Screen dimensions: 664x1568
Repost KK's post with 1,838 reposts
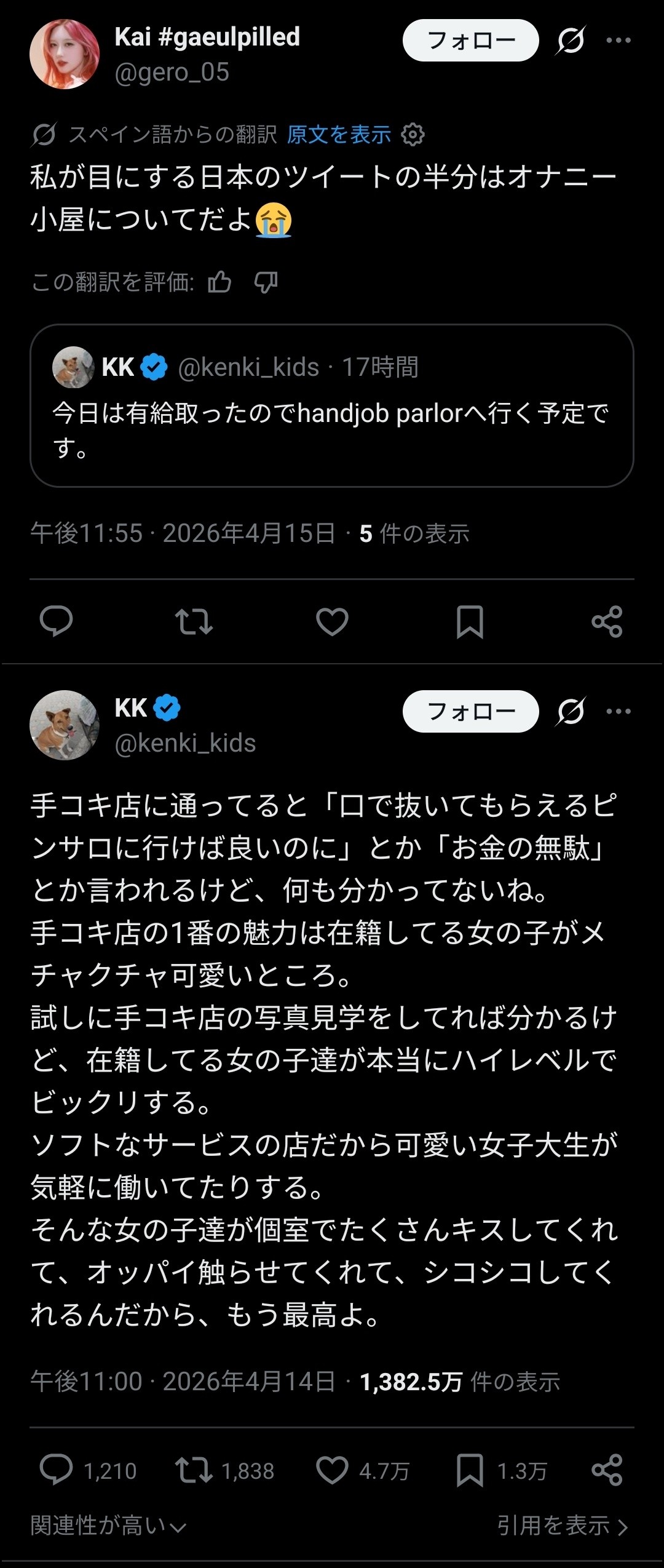[x=194, y=1470]
